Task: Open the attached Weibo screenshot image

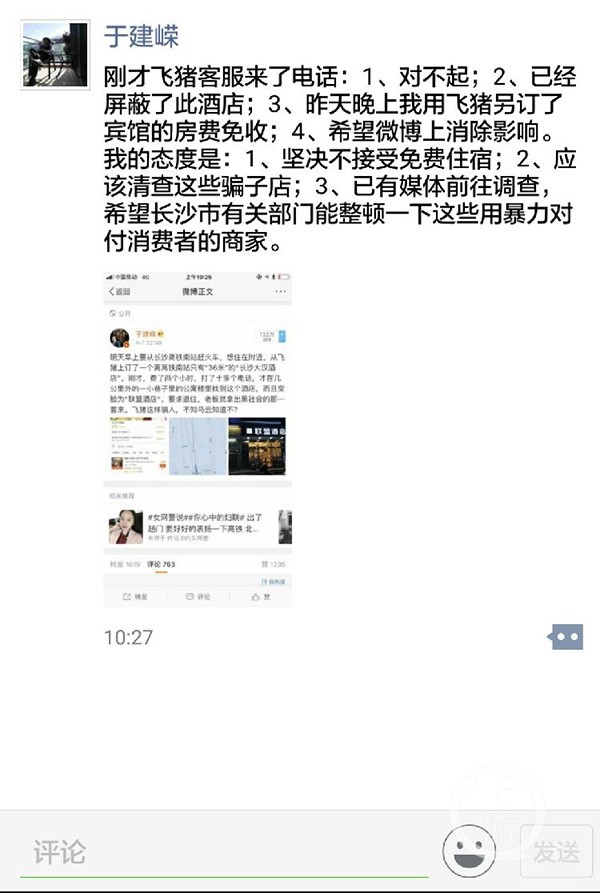Action: pyautogui.click(x=199, y=438)
